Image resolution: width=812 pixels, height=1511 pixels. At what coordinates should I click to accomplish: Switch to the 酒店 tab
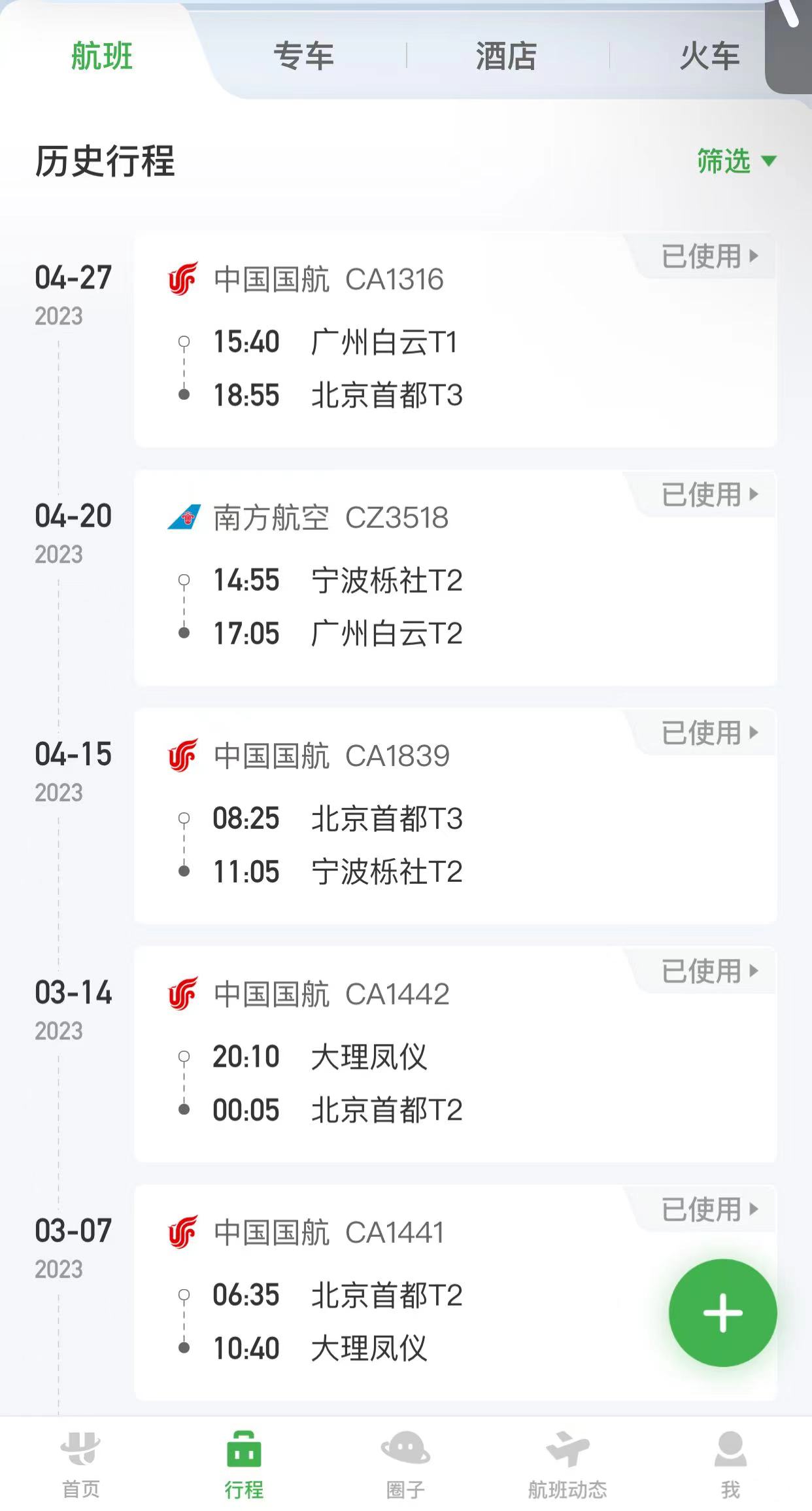(x=507, y=56)
